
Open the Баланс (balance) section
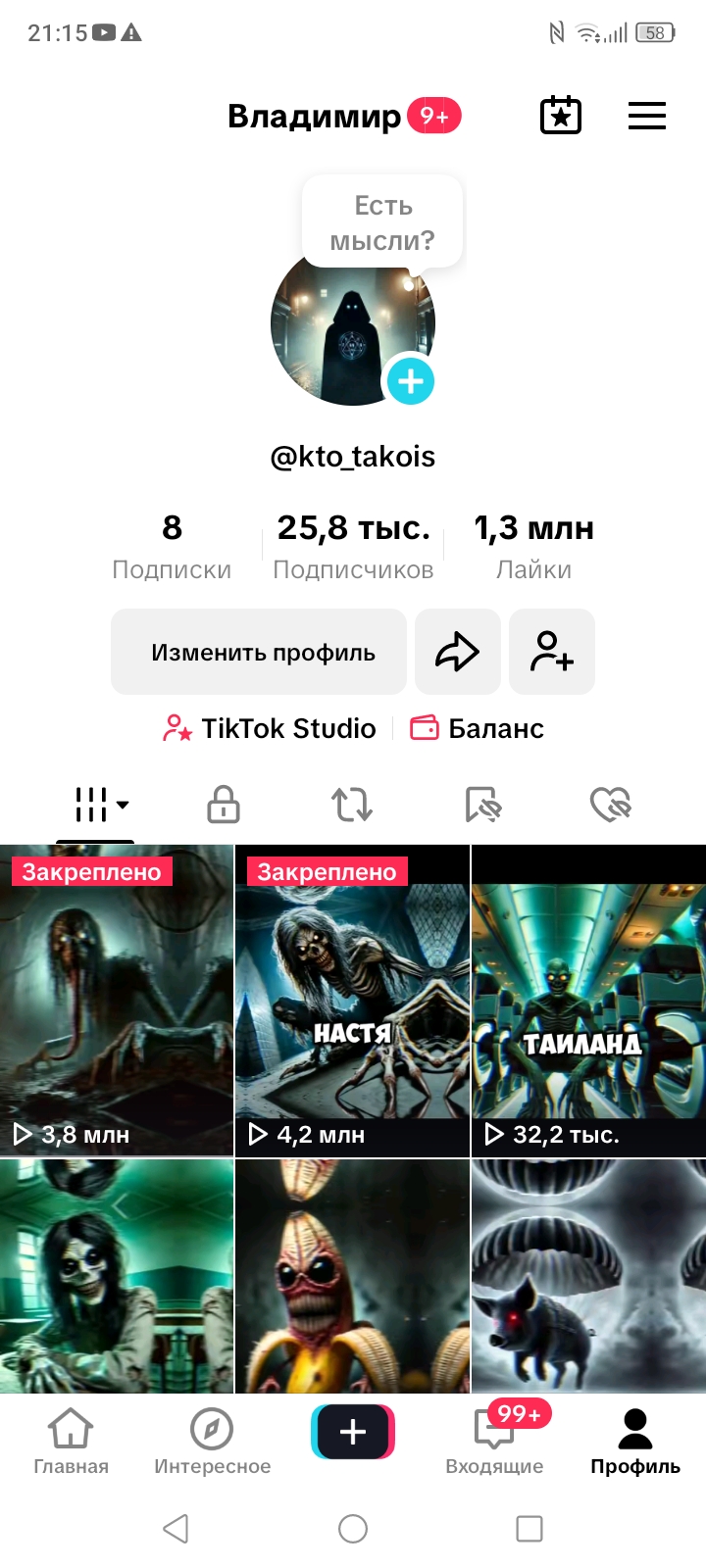(477, 728)
